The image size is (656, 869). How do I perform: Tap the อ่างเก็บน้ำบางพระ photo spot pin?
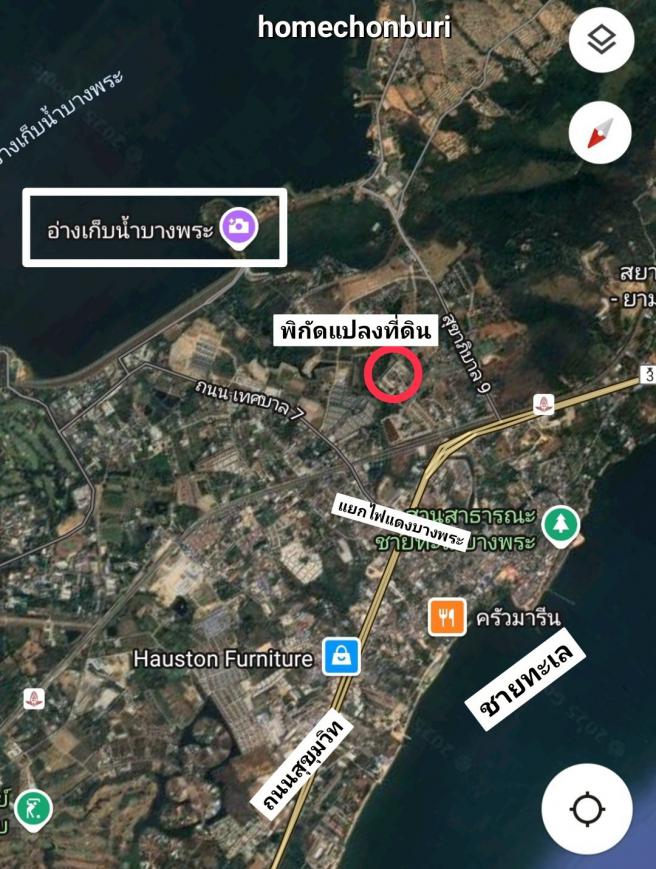[x=239, y=227]
